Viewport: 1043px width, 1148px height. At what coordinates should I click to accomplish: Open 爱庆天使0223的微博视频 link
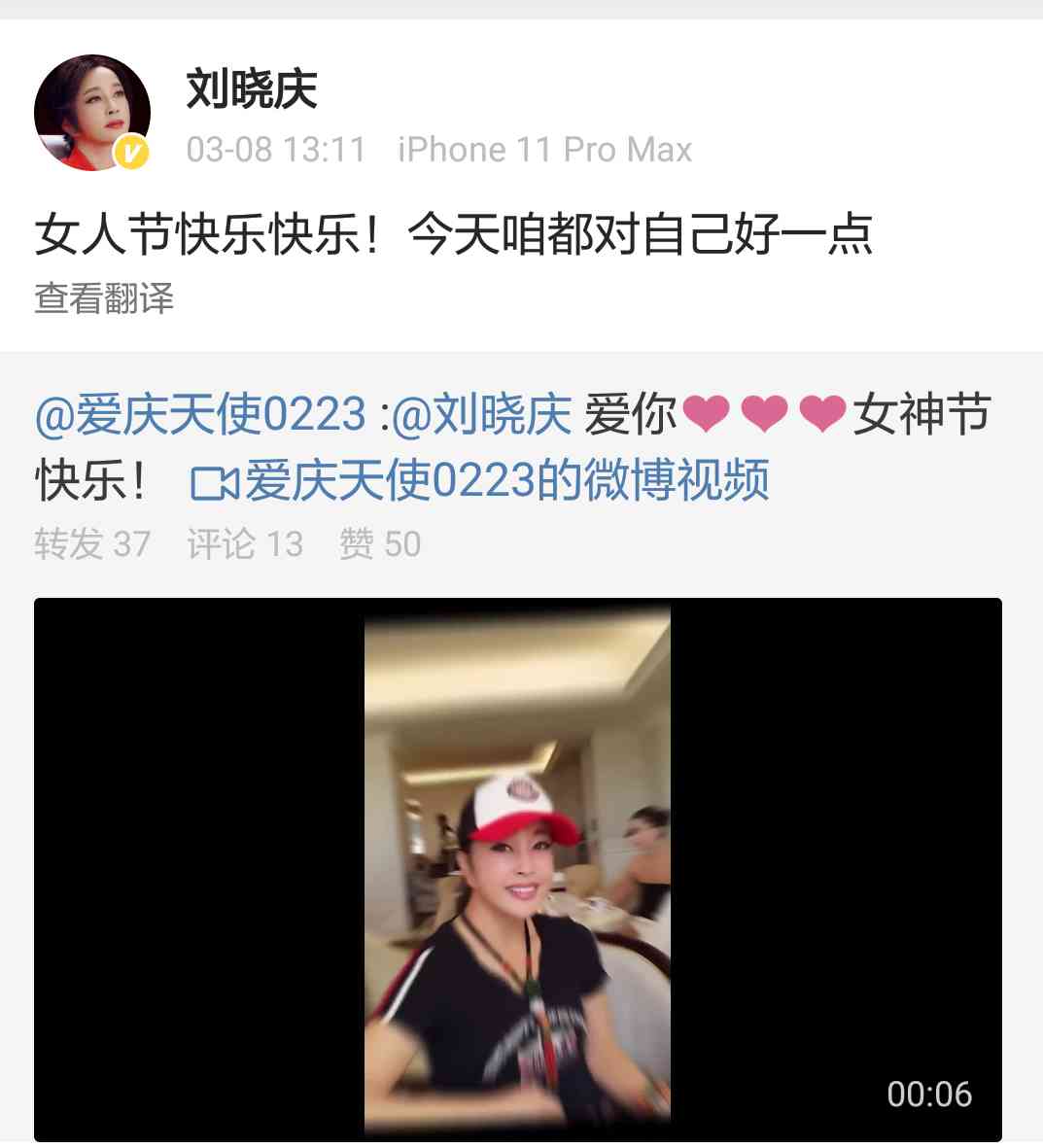tap(480, 480)
